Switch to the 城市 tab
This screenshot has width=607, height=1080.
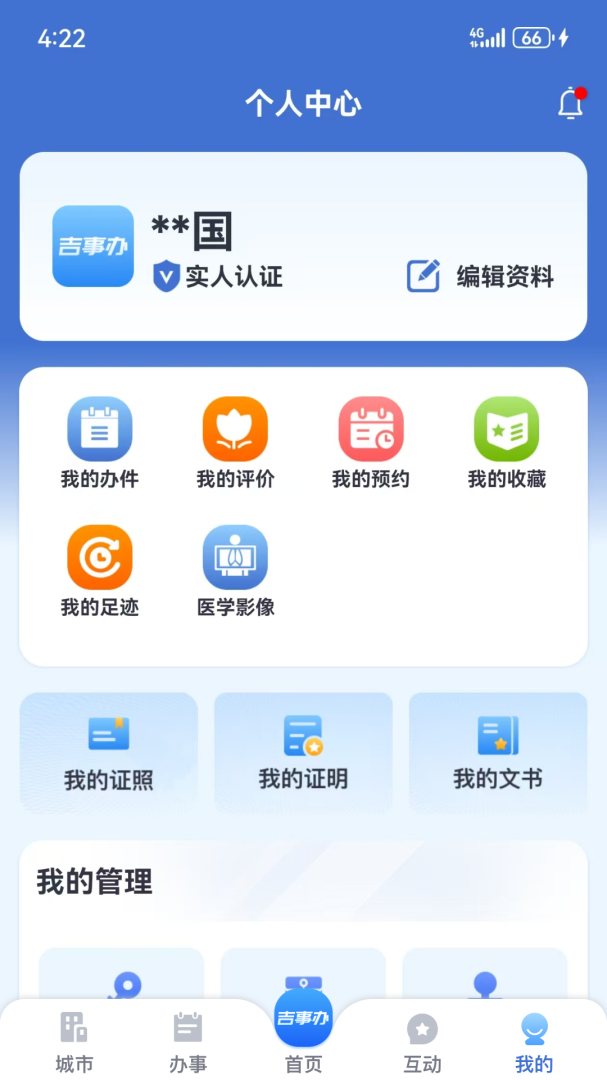74,1041
